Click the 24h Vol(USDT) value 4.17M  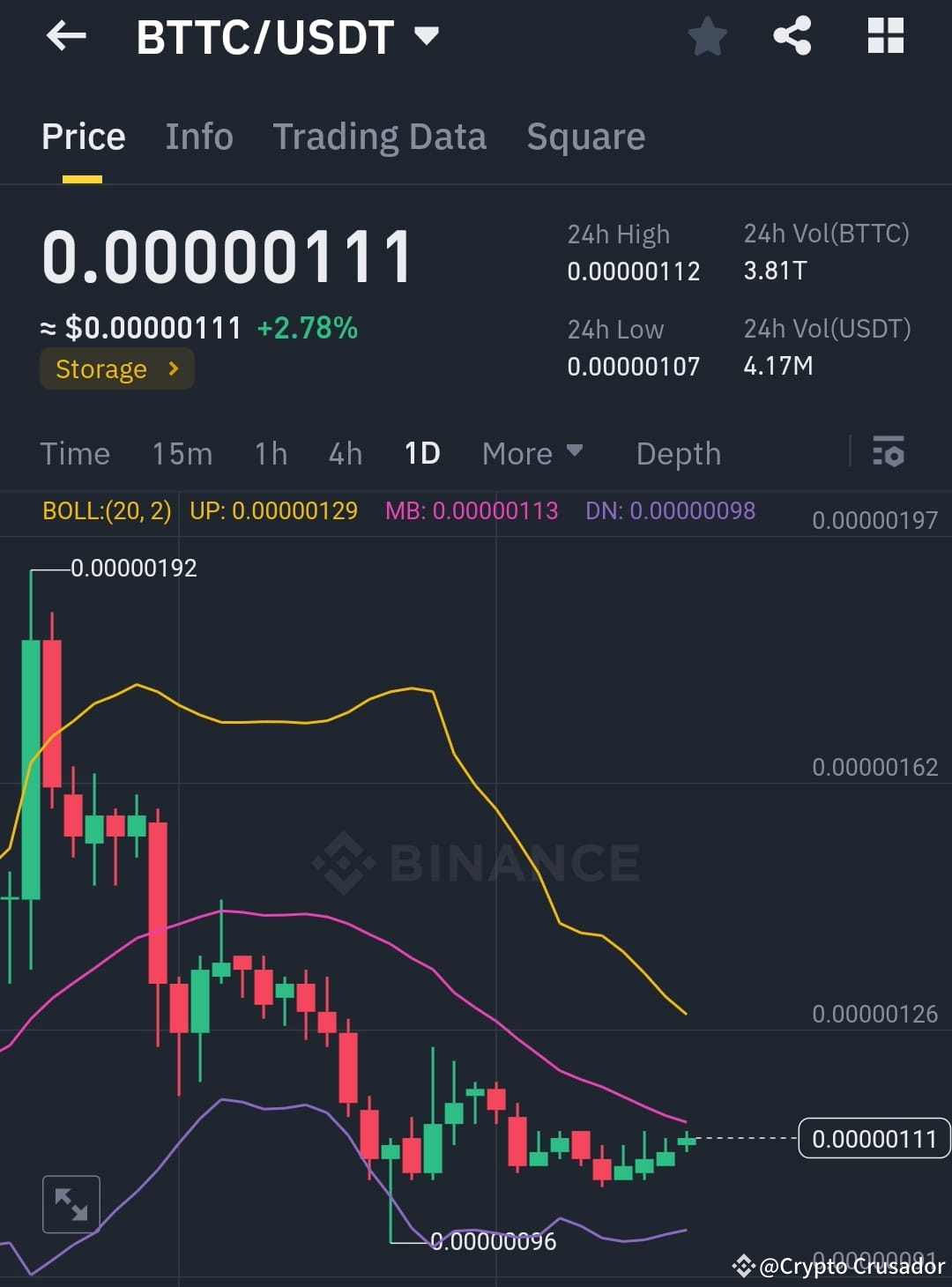point(777,366)
